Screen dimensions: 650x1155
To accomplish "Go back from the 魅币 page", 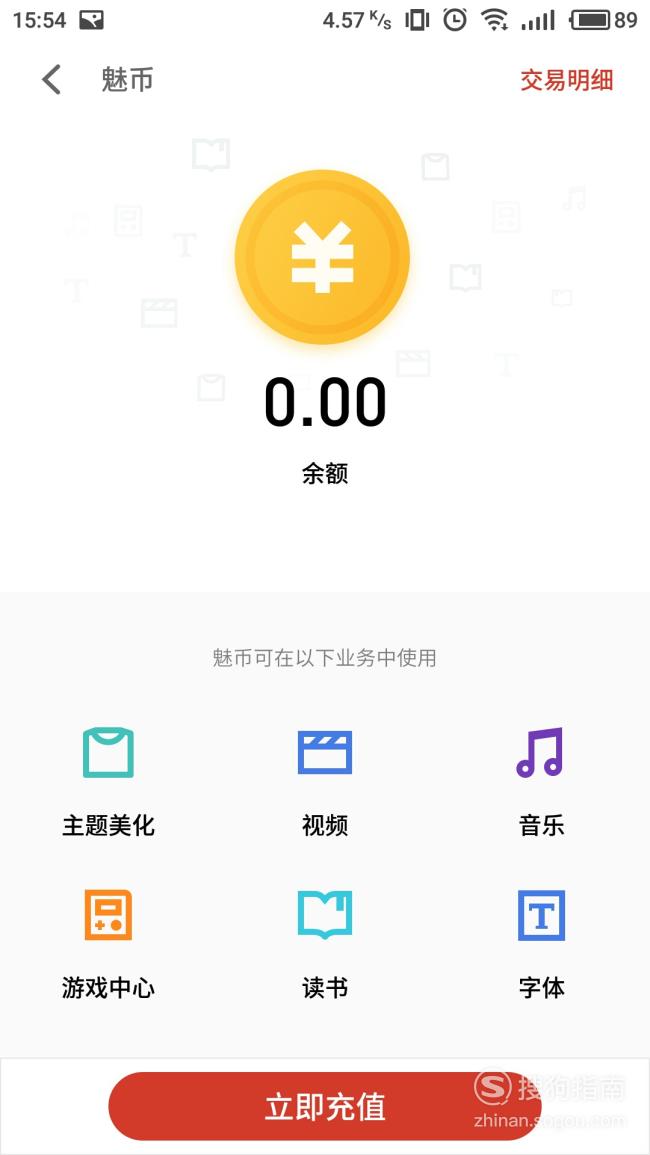I will pos(51,80).
